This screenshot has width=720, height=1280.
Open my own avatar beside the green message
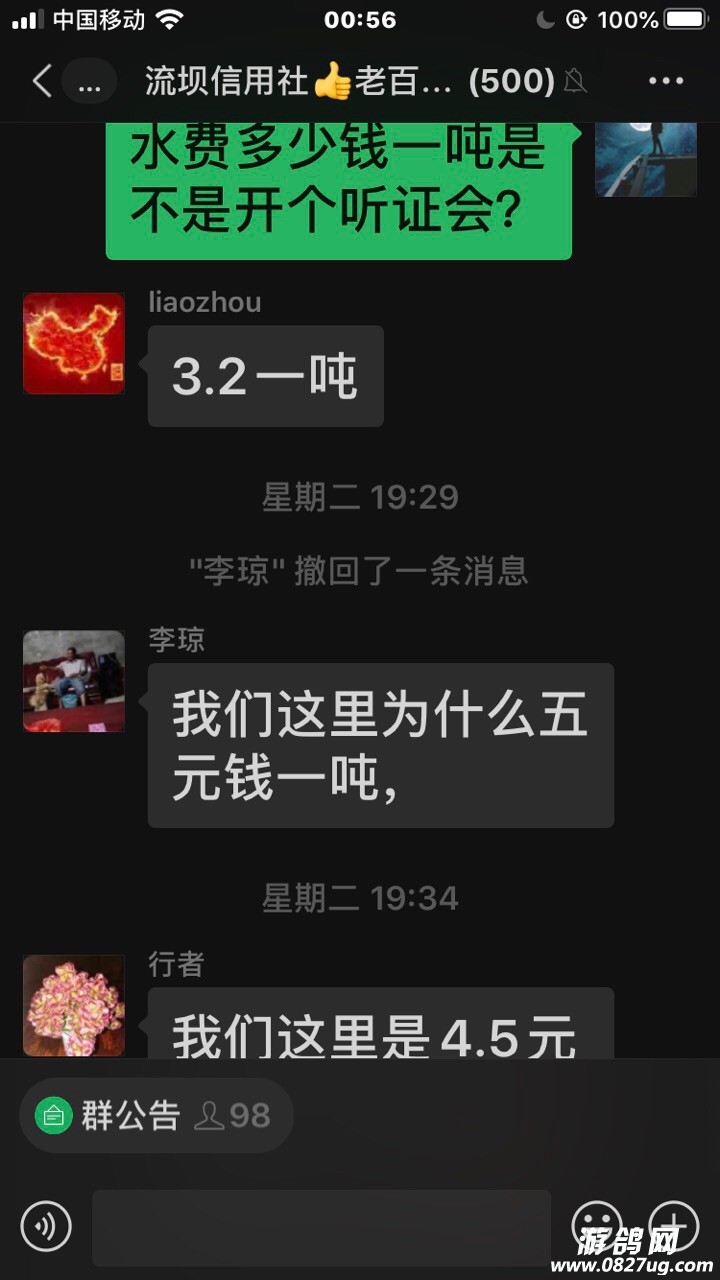coord(646,159)
